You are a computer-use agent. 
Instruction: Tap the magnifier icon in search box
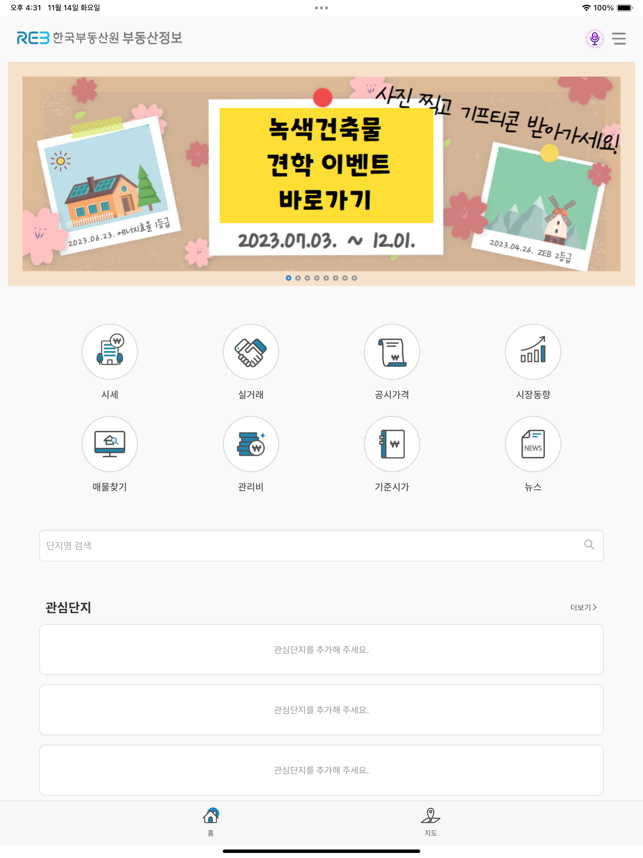pos(589,545)
